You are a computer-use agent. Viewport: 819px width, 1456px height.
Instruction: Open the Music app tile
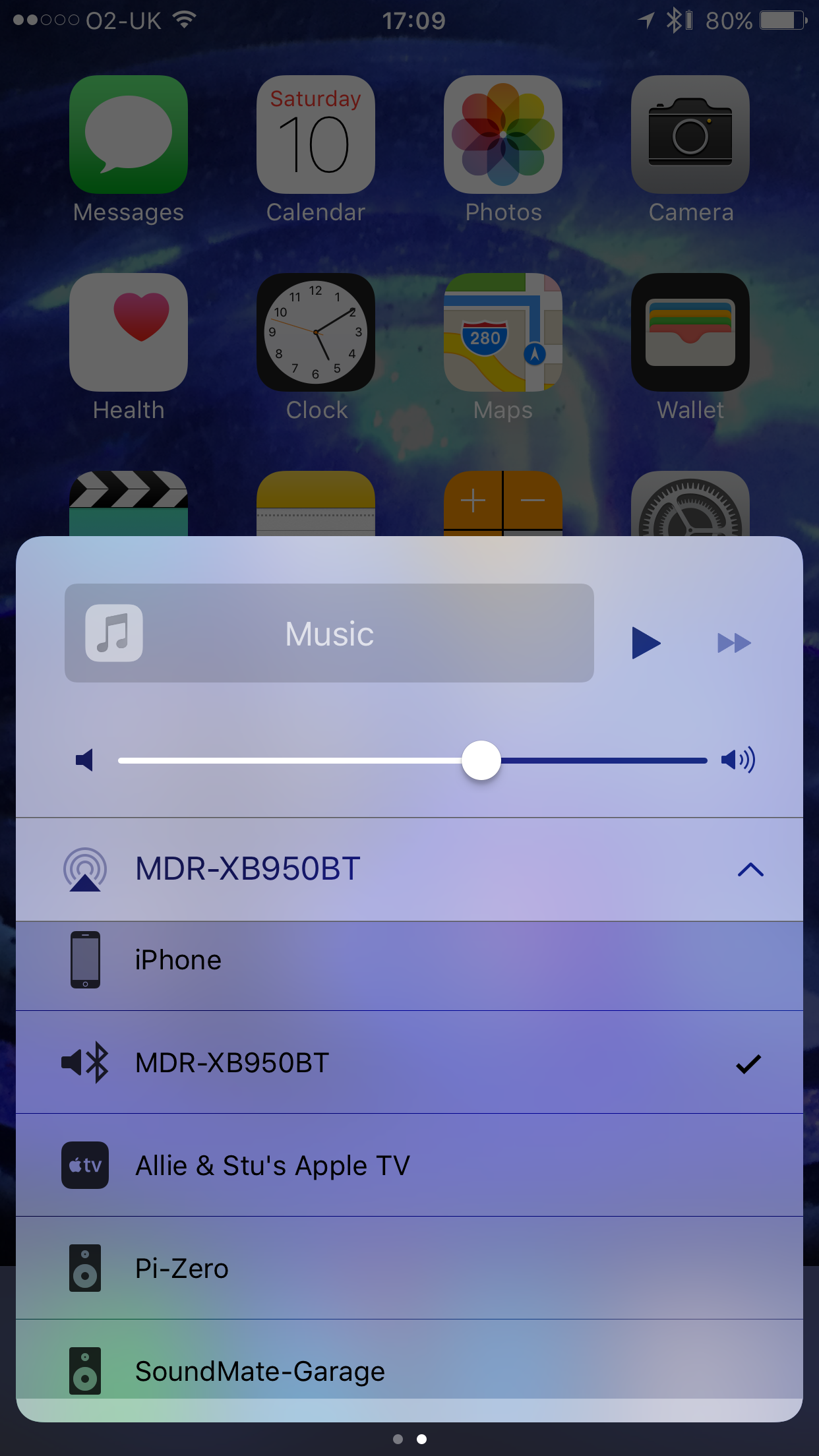point(329,633)
